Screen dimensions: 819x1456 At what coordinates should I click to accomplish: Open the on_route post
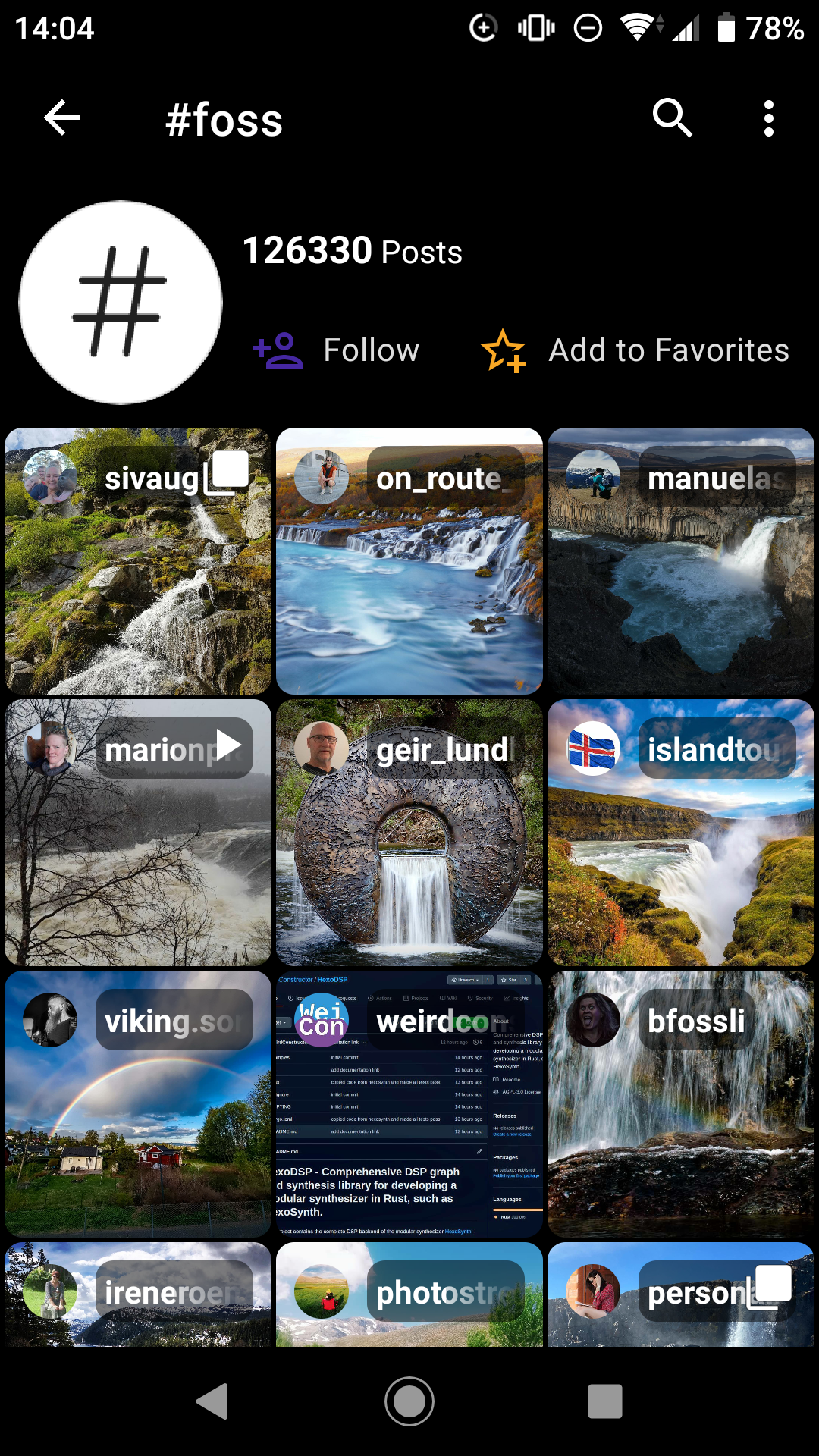[409, 561]
